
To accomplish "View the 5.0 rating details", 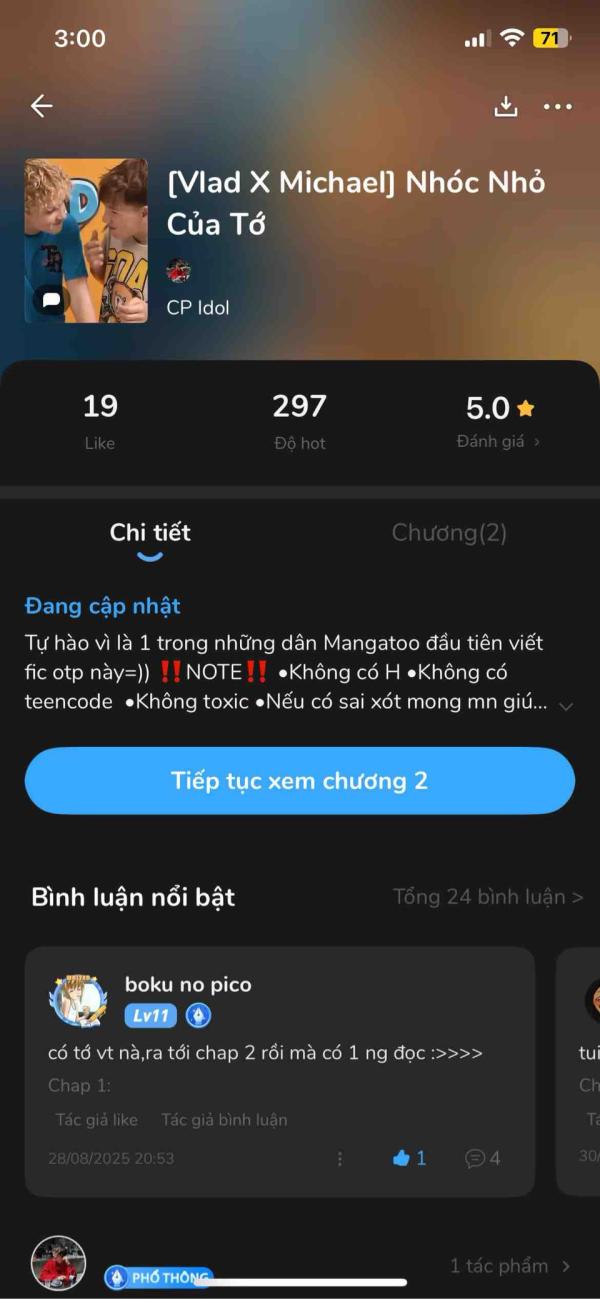I will click(500, 420).
